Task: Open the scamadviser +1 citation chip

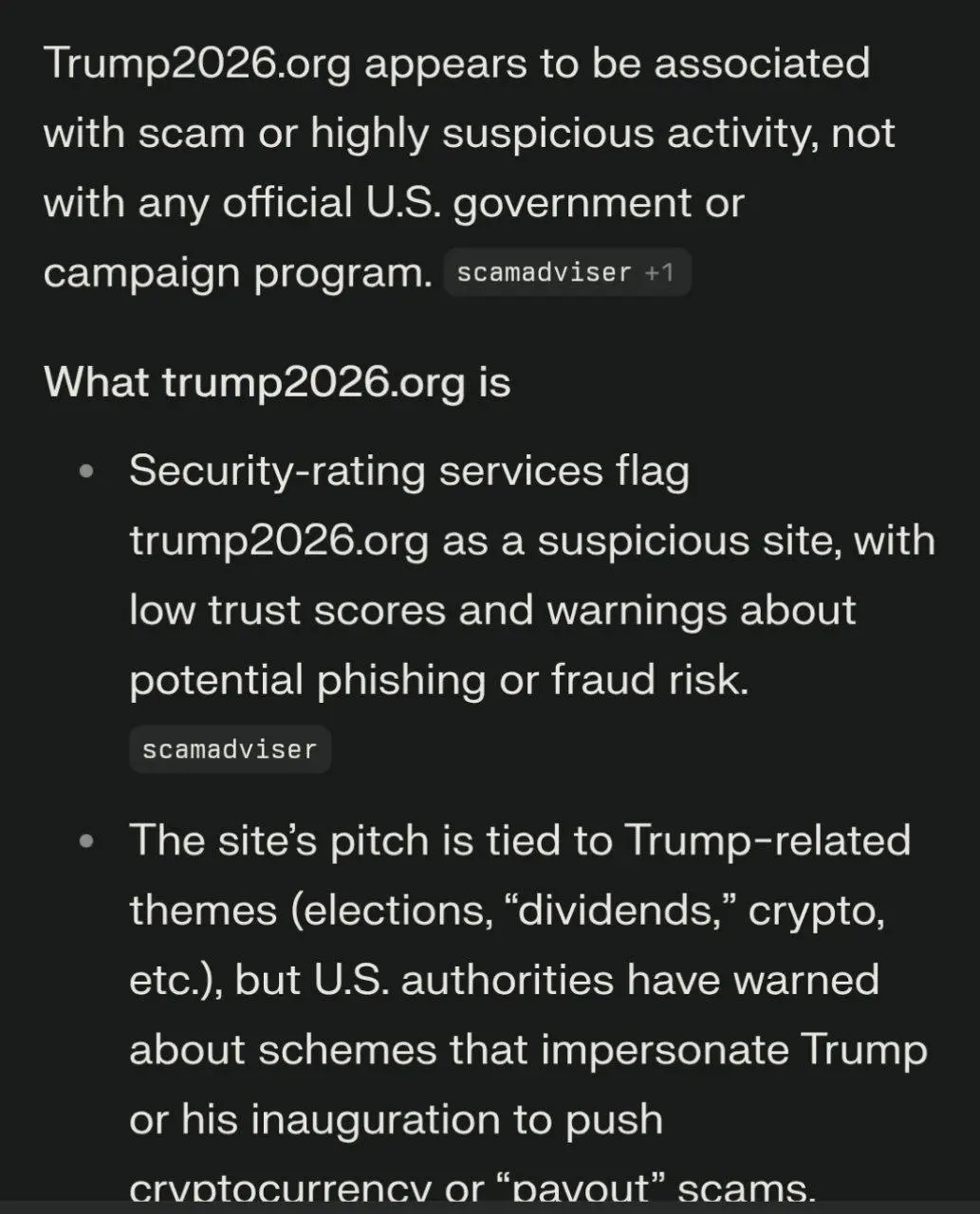Action: pyautogui.click(x=566, y=273)
